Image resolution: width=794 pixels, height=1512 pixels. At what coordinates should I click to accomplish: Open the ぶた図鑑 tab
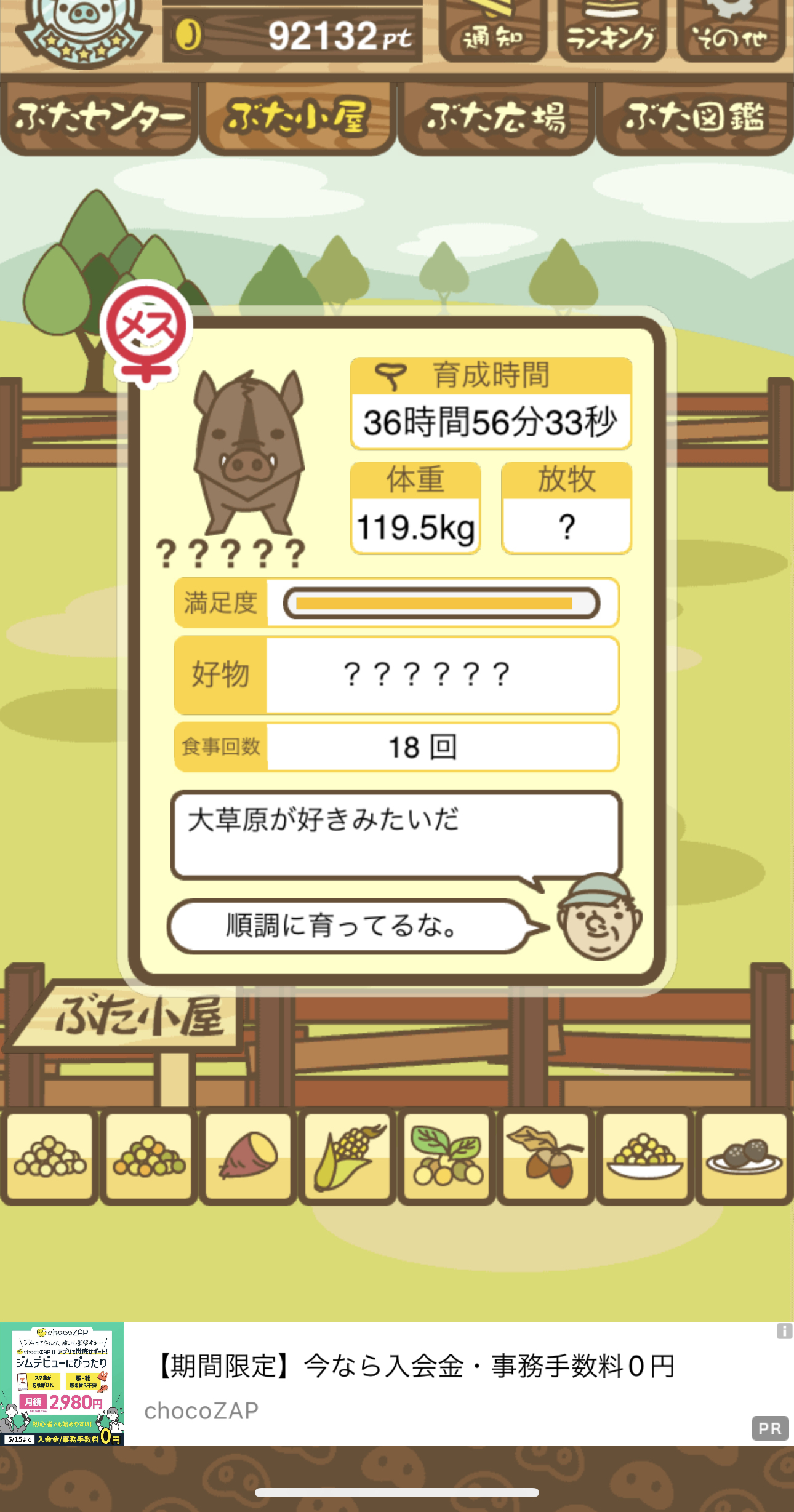695,117
